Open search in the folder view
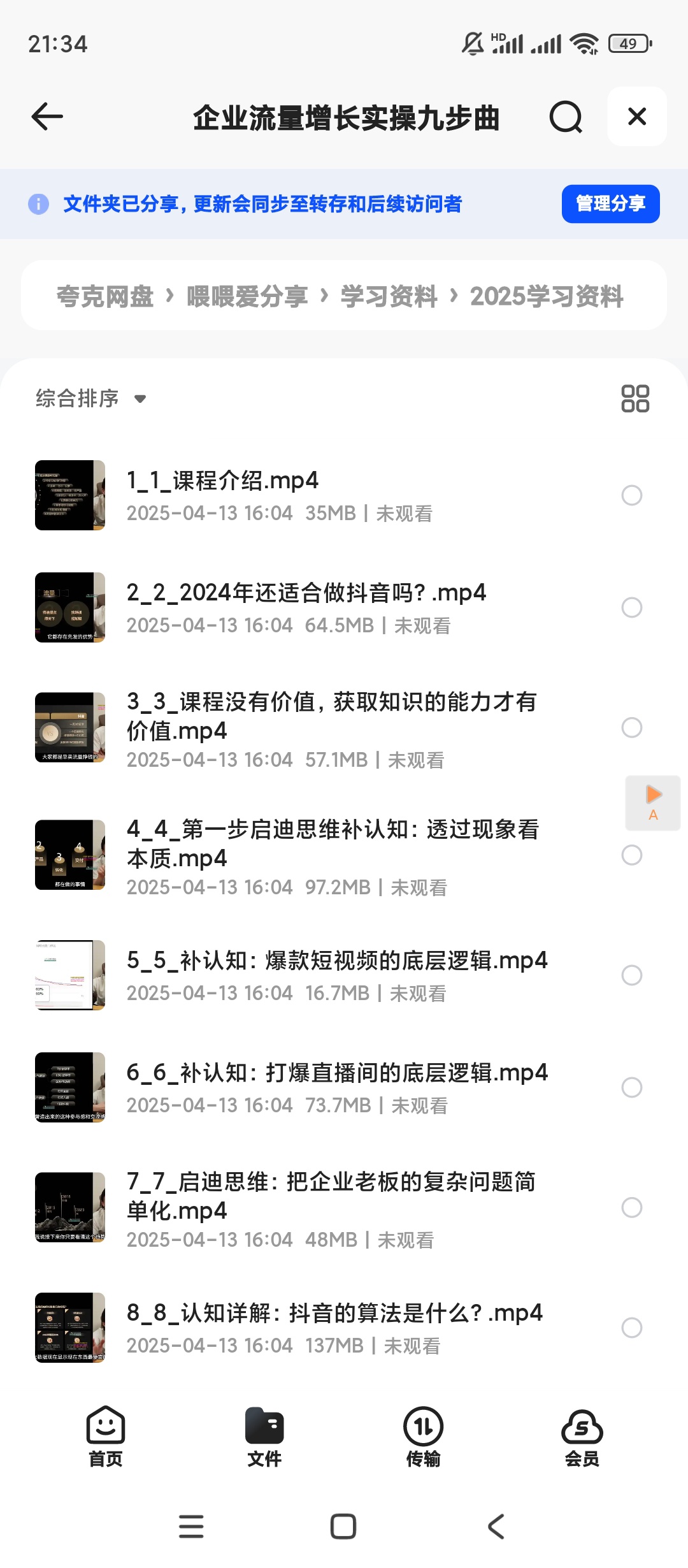688x1568 pixels. [564, 117]
